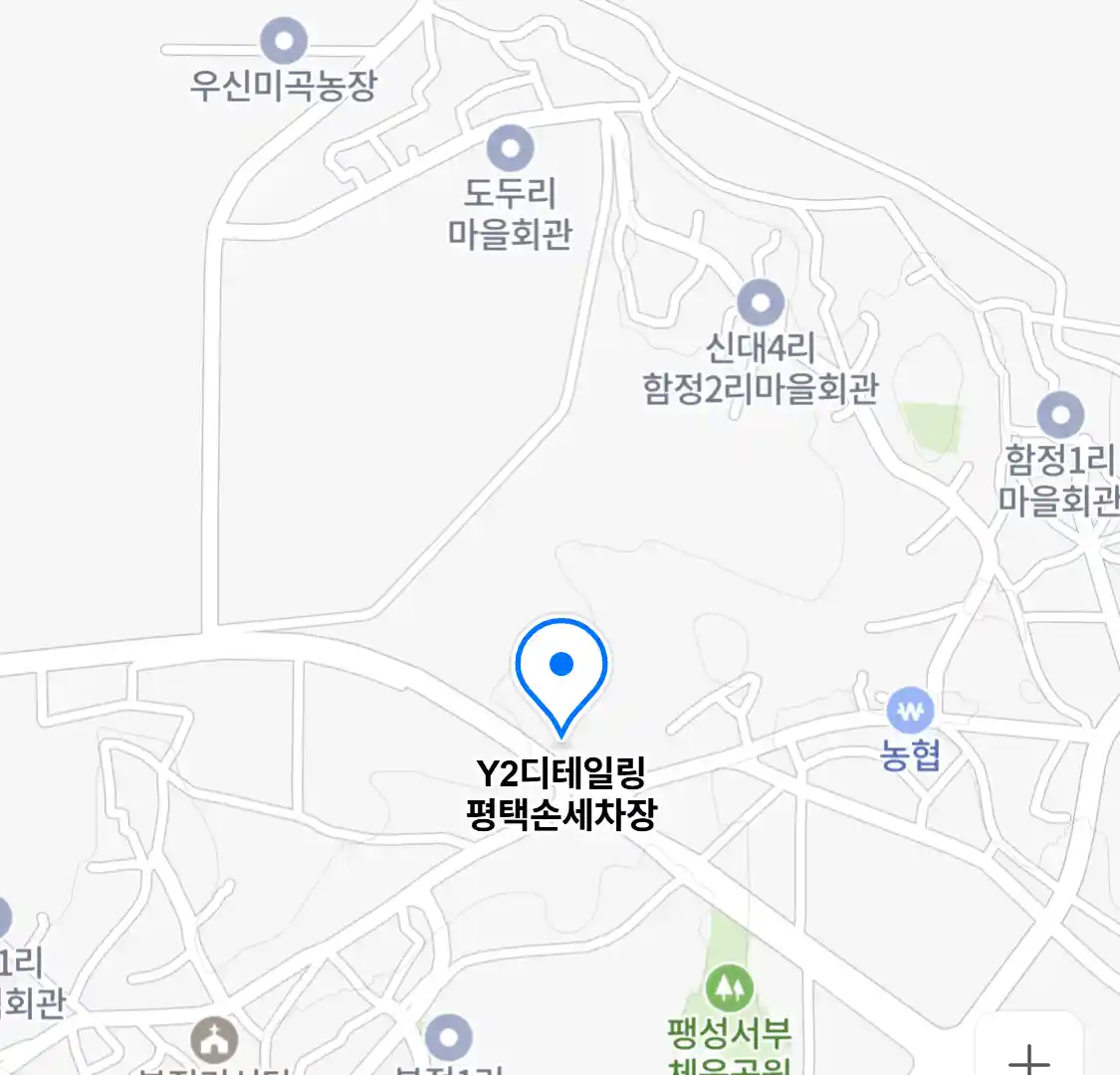Screen dimensions: 1120x1075
Task: Tap the church marker at the bottom
Action: click(x=214, y=1040)
